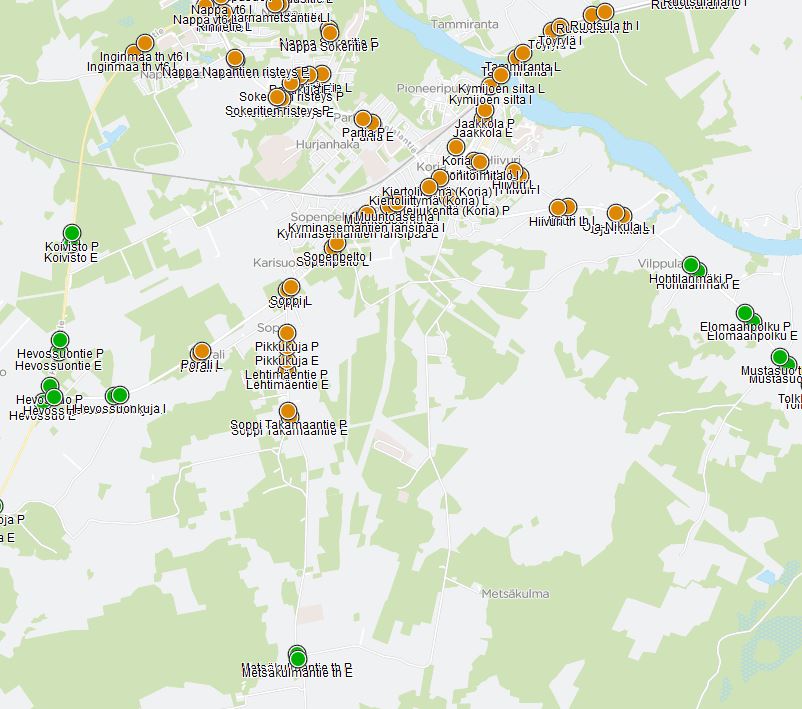Open the Hevossuontie stop marker
The image size is (802, 709).
pyautogui.click(x=60, y=341)
